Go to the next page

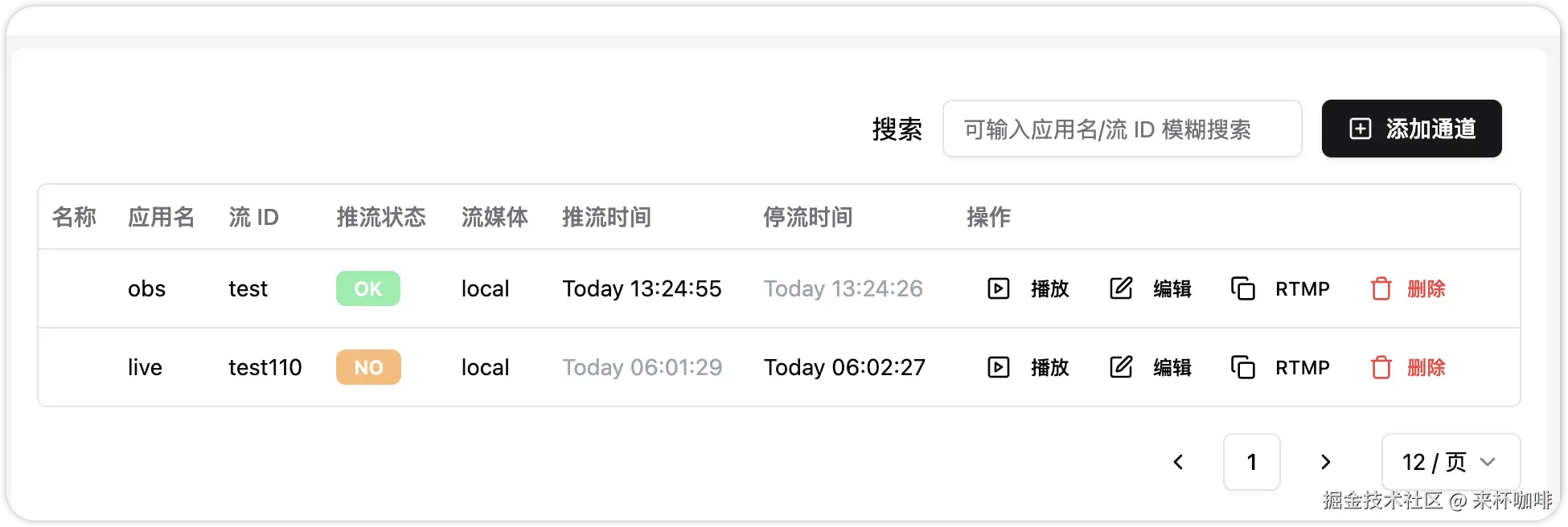pos(1325,462)
